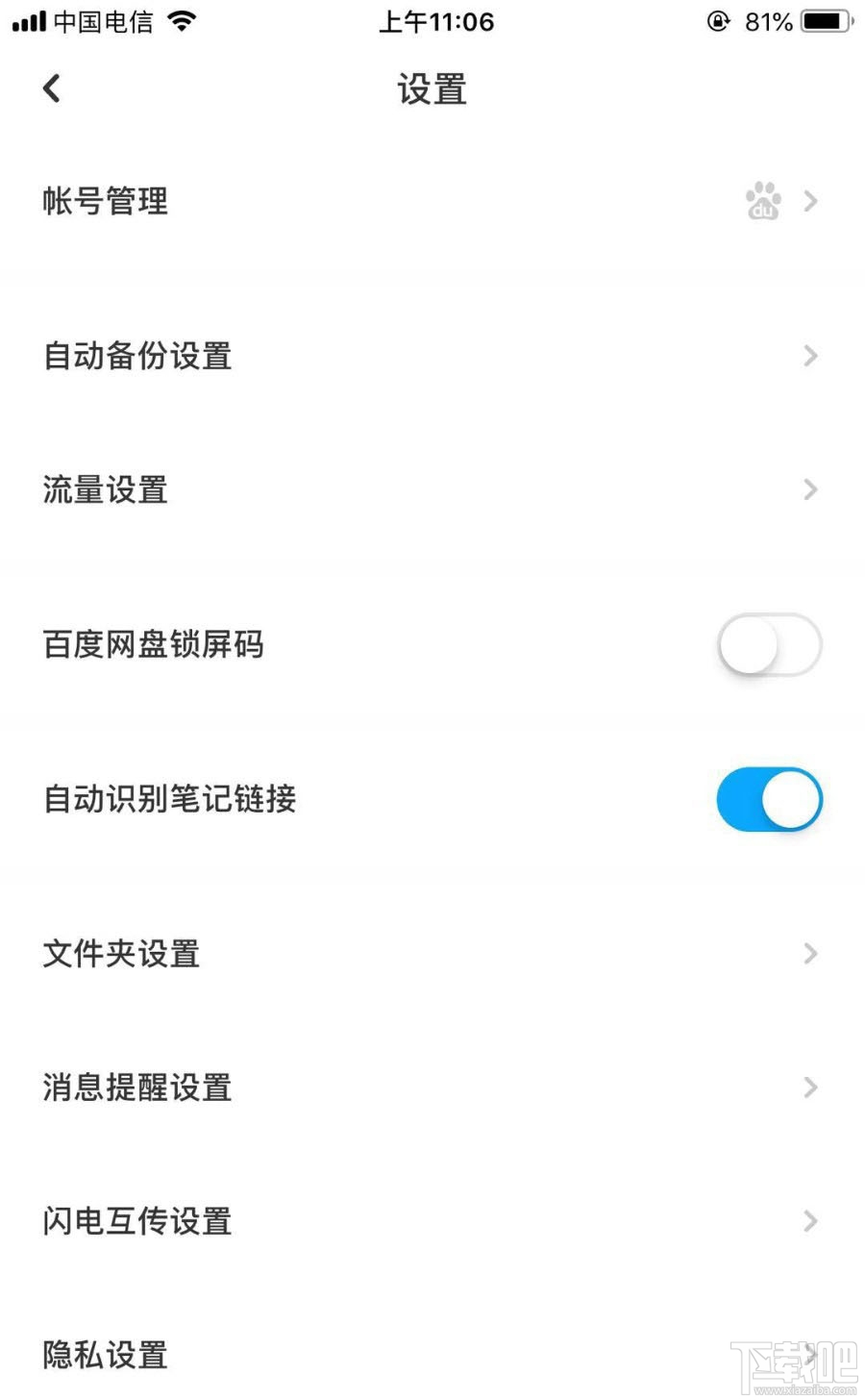Open 自动备份设置 using its arrow
865x1400 pixels.
coord(810,356)
